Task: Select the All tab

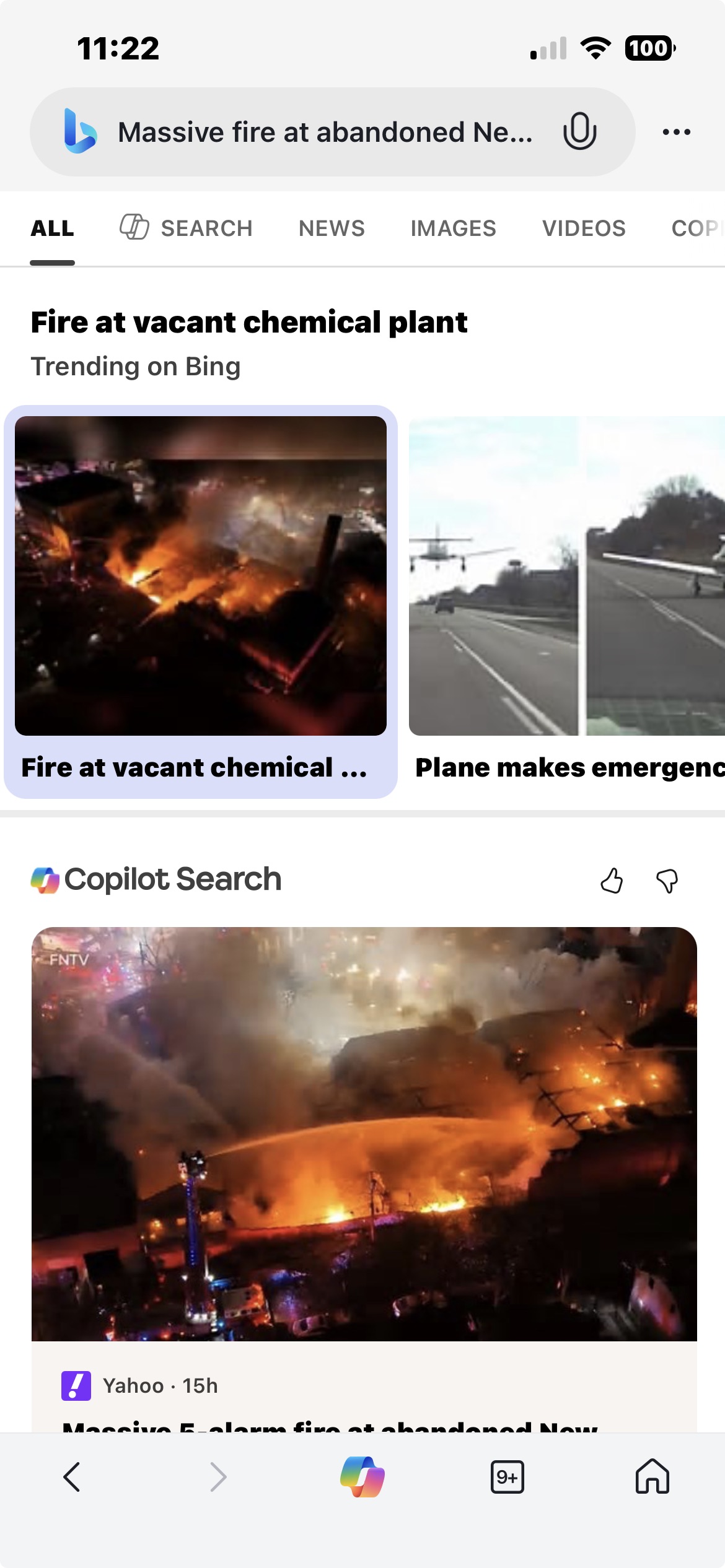Action: (x=53, y=228)
